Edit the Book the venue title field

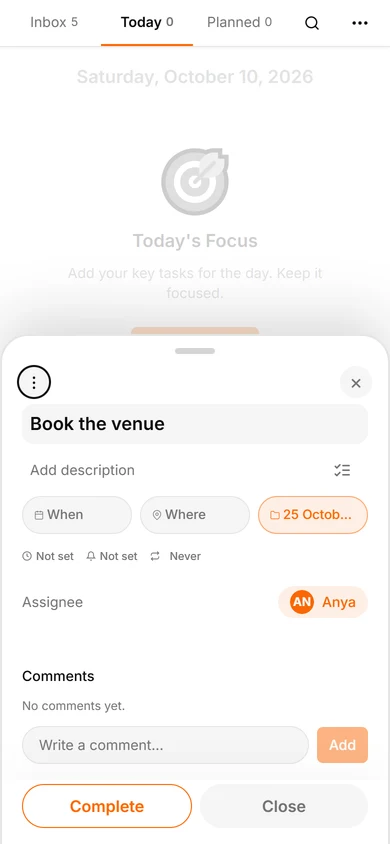coord(195,424)
